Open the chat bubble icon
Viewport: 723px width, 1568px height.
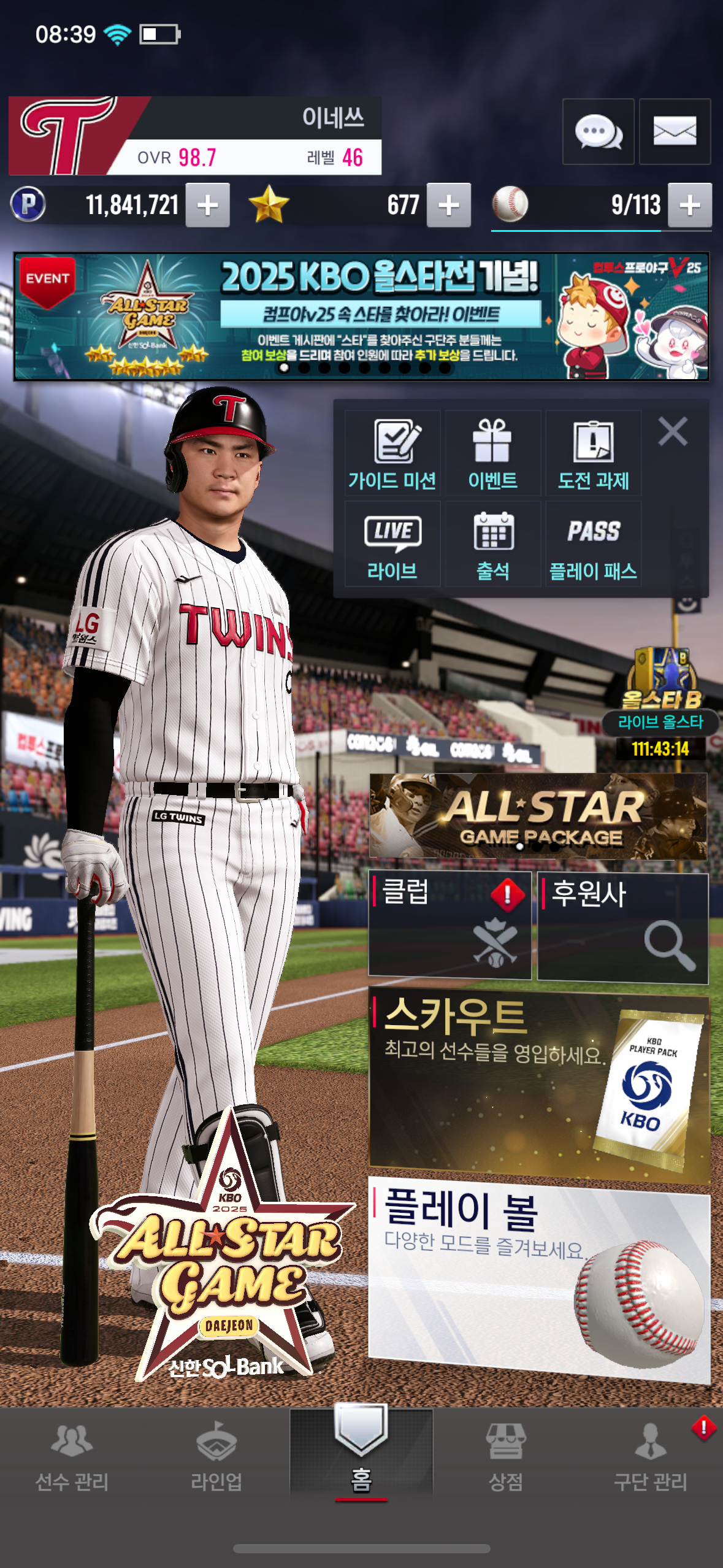[598, 131]
